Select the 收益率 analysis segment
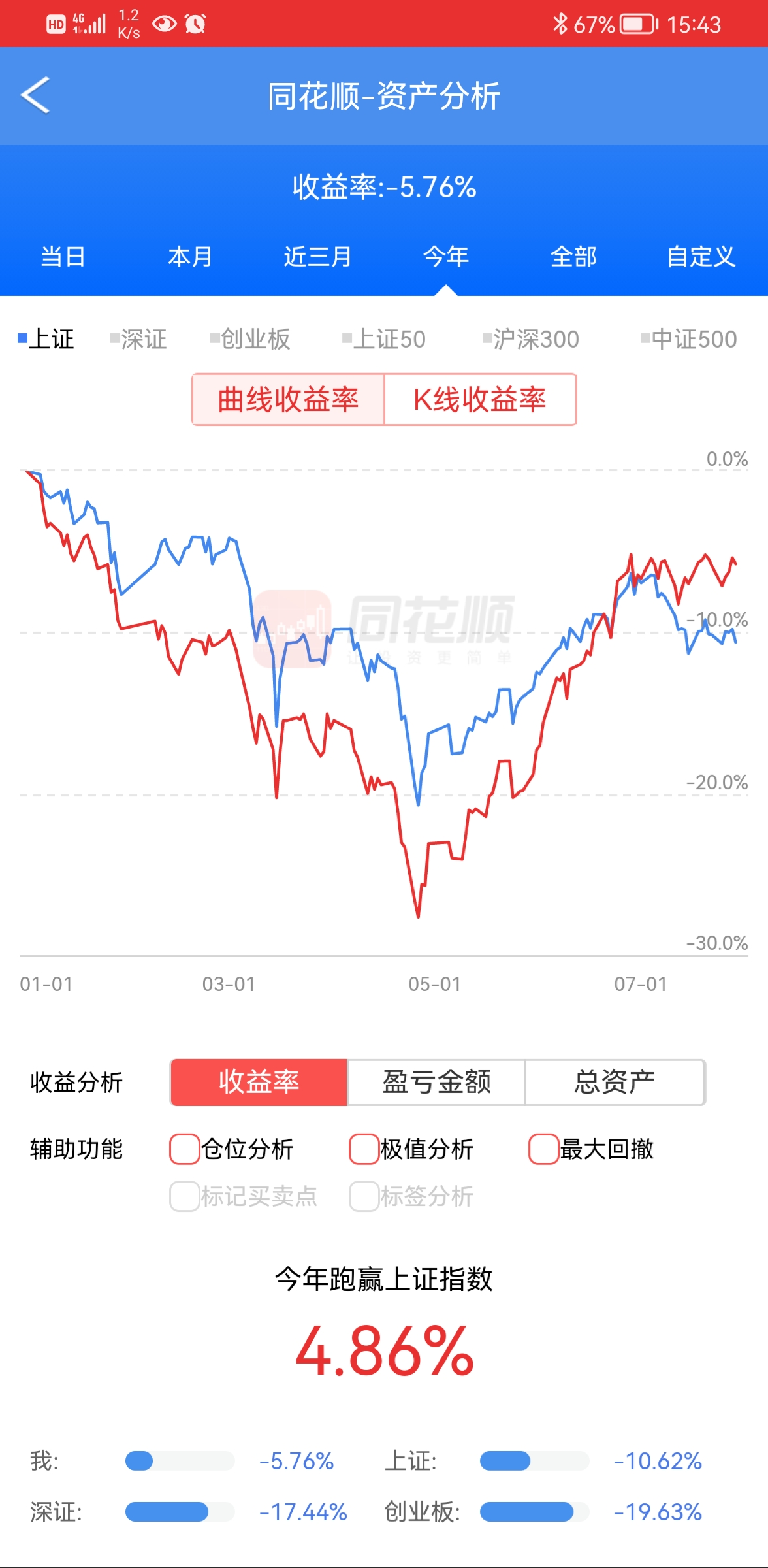The height and width of the screenshot is (1568, 768). tap(259, 1083)
